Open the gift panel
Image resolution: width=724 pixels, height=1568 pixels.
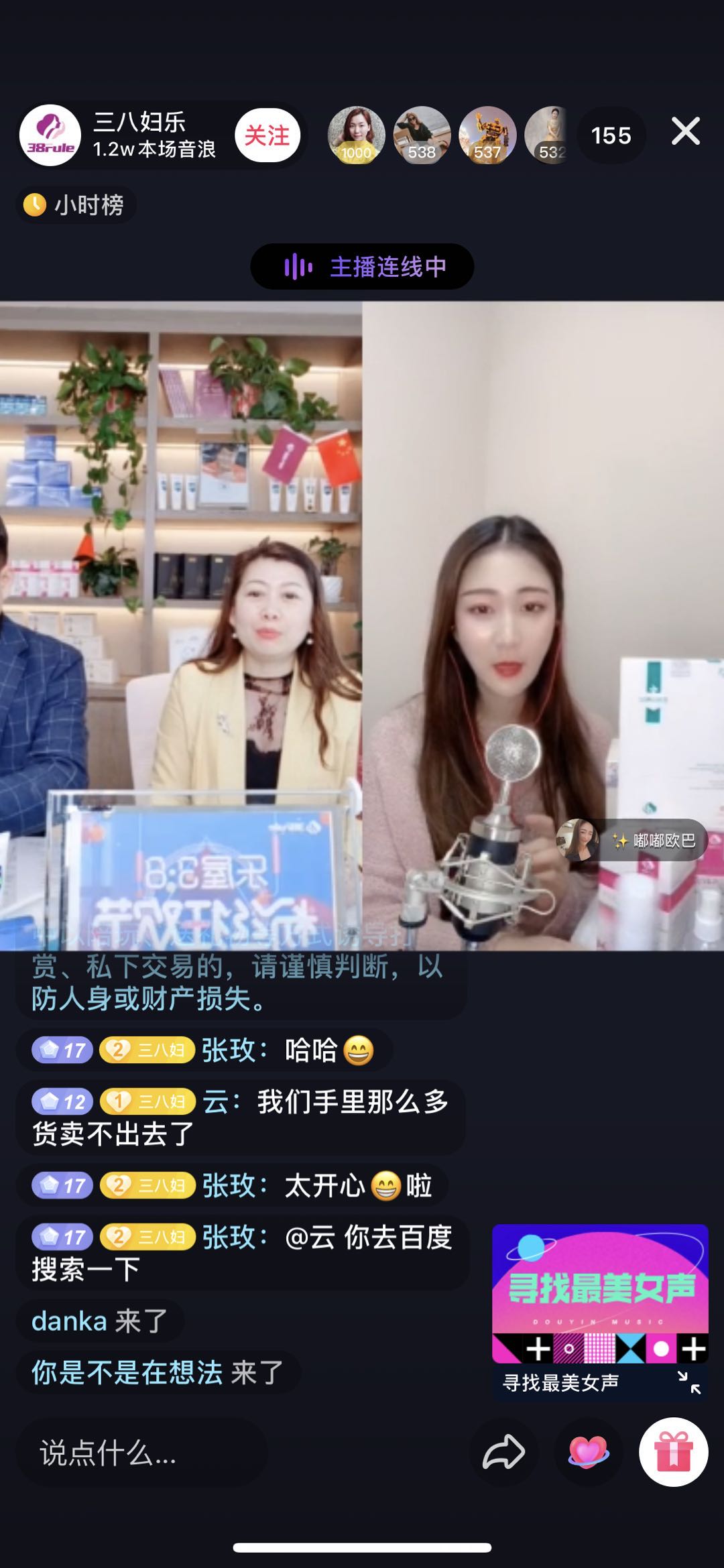[x=673, y=1453]
